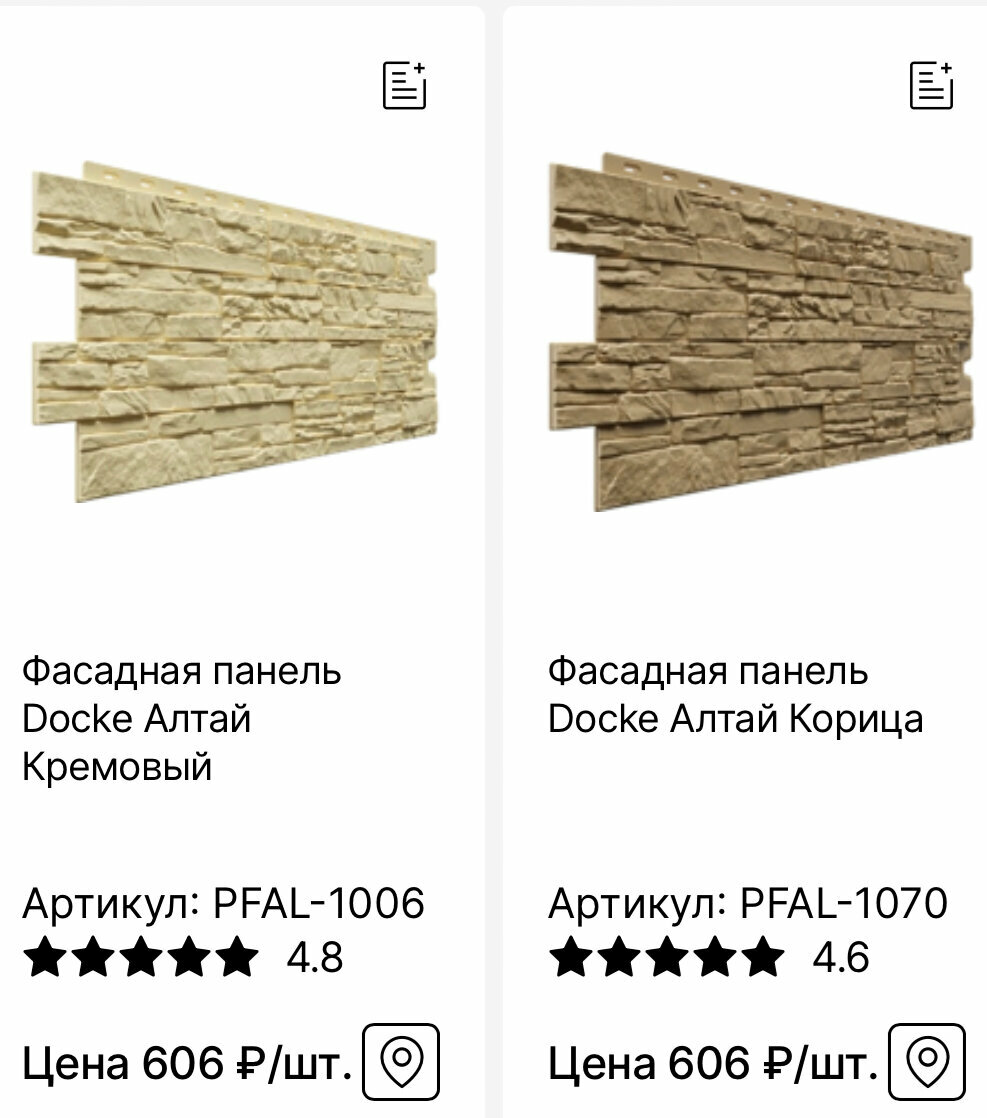The width and height of the screenshot is (987, 1118).
Task: Add Алтай Кремовый panel to the list
Action: (x=405, y=85)
